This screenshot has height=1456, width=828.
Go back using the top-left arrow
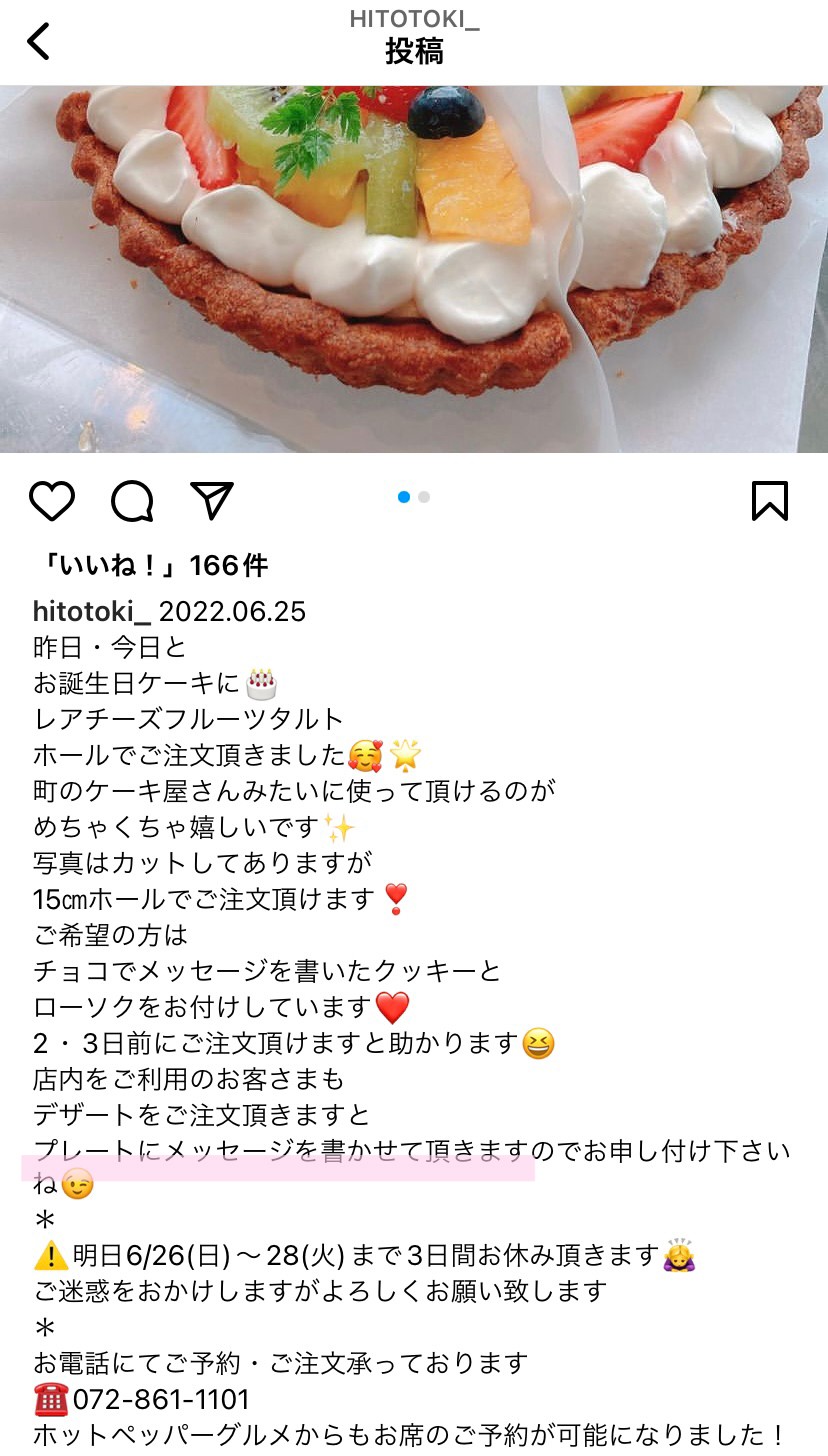click(38, 42)
